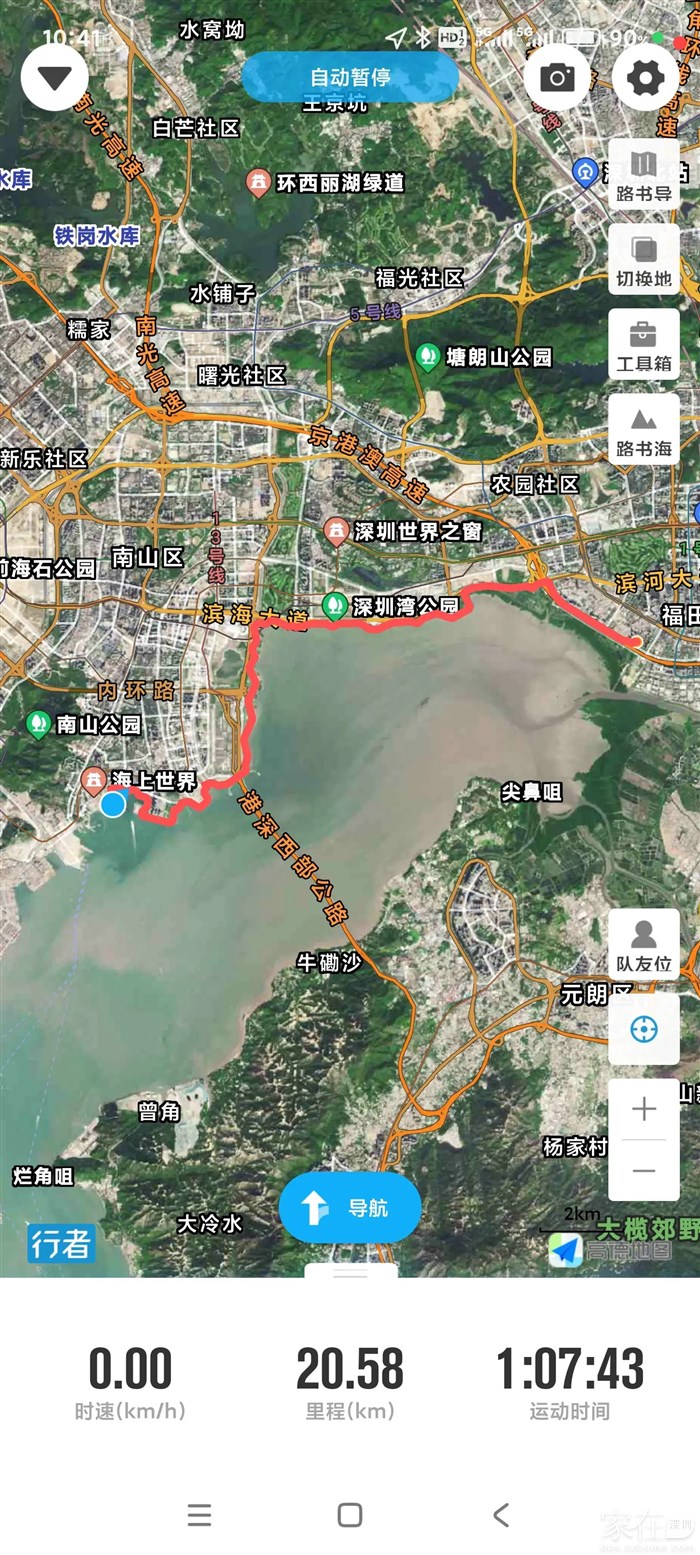Open 路书导 route book navigation
The height and width of the screenshot is (1555, 700).
pyautogui.click(x=644, y=174)
